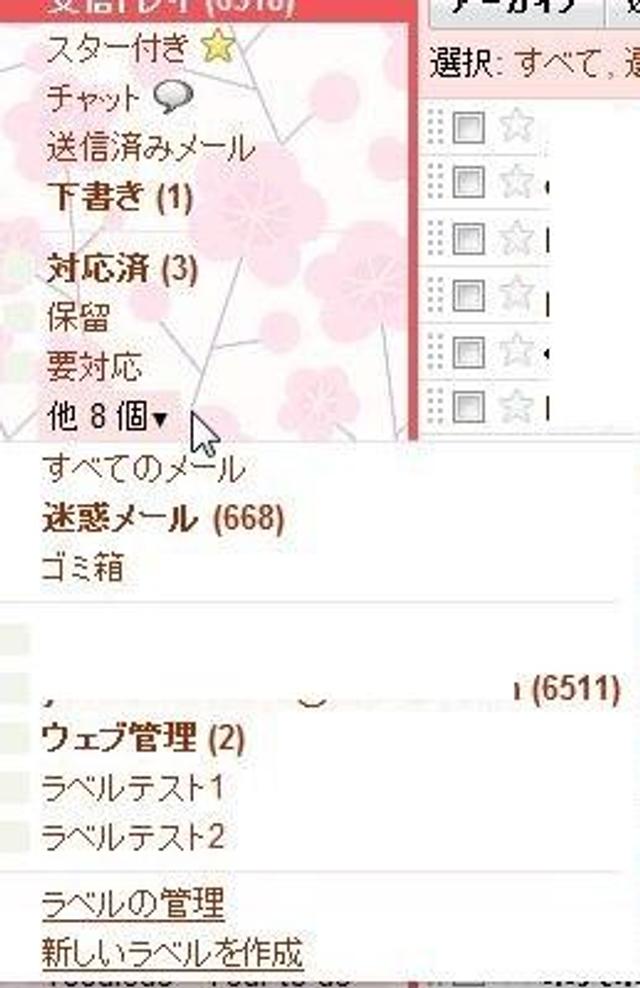The height and width of the screenshot is (988, 640).
Task: Open label ラベルテスト1
Action: click(132, 788)
